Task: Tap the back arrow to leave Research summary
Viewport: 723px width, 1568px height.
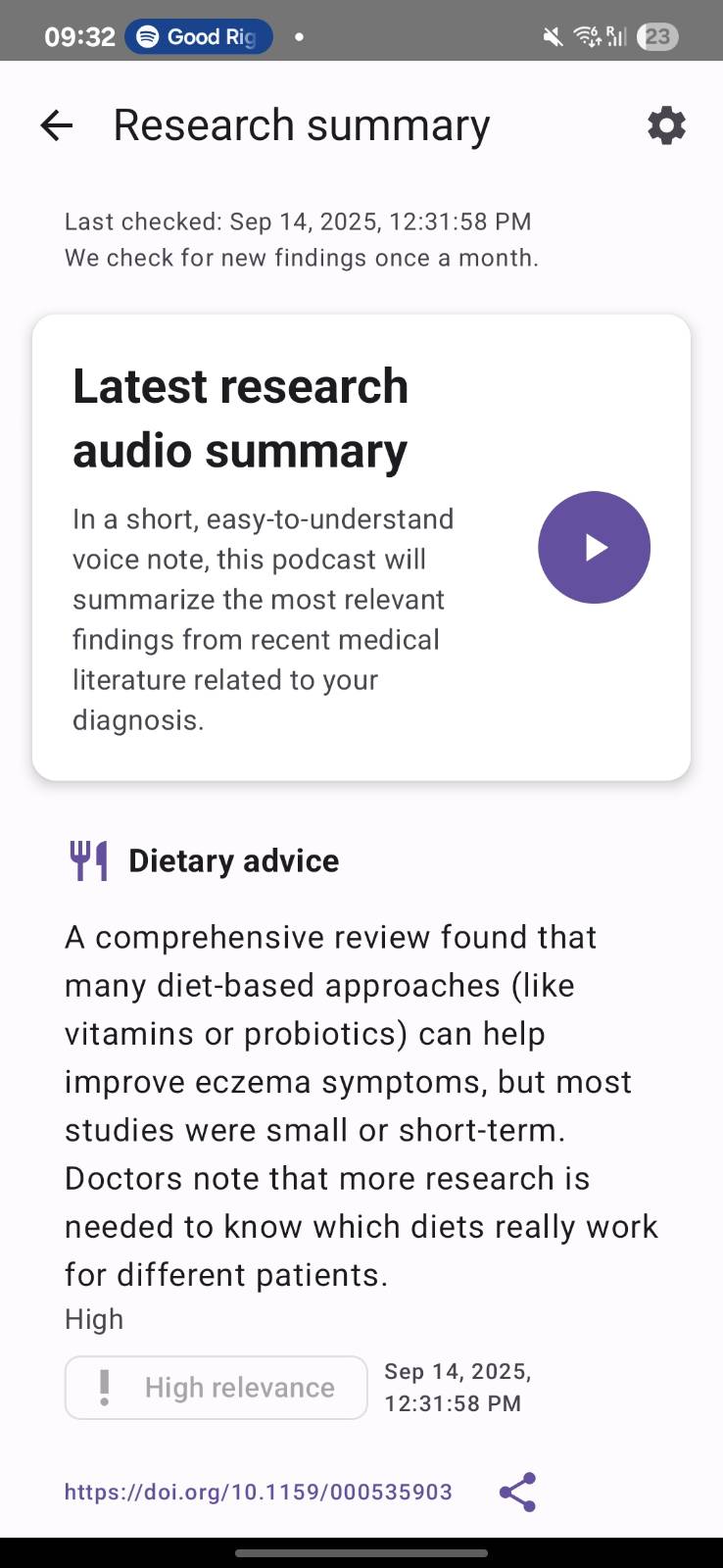Action: pos(56,125)
